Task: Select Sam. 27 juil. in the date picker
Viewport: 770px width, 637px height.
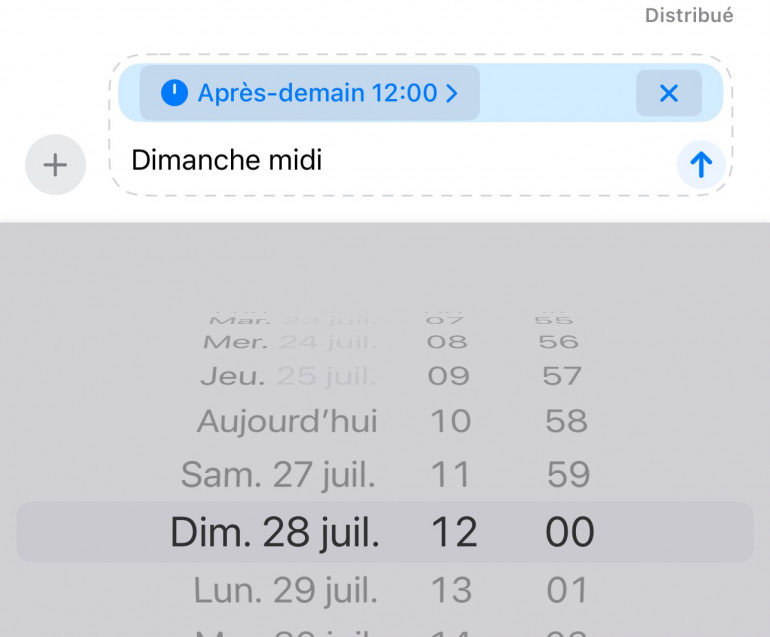Action: pyautogui.click(x=278, y=474)
